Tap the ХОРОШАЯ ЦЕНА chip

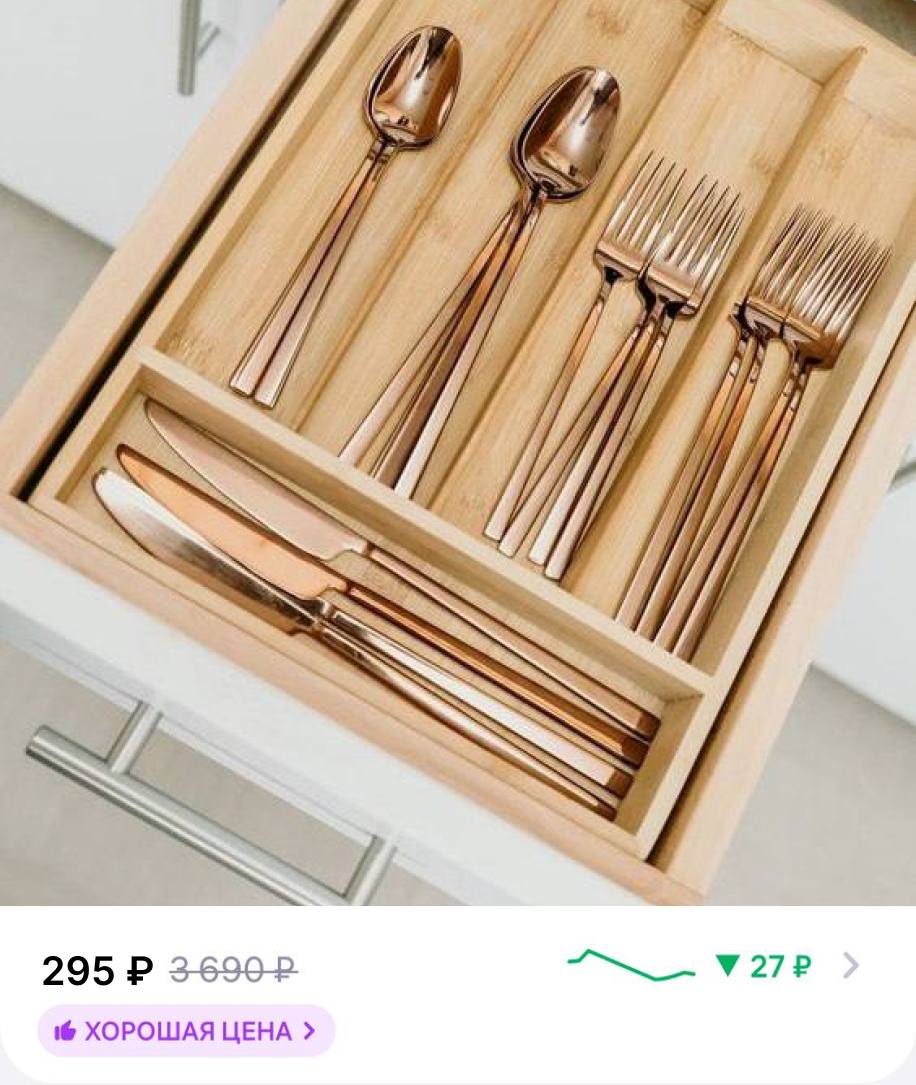[x=186, y=1031]
